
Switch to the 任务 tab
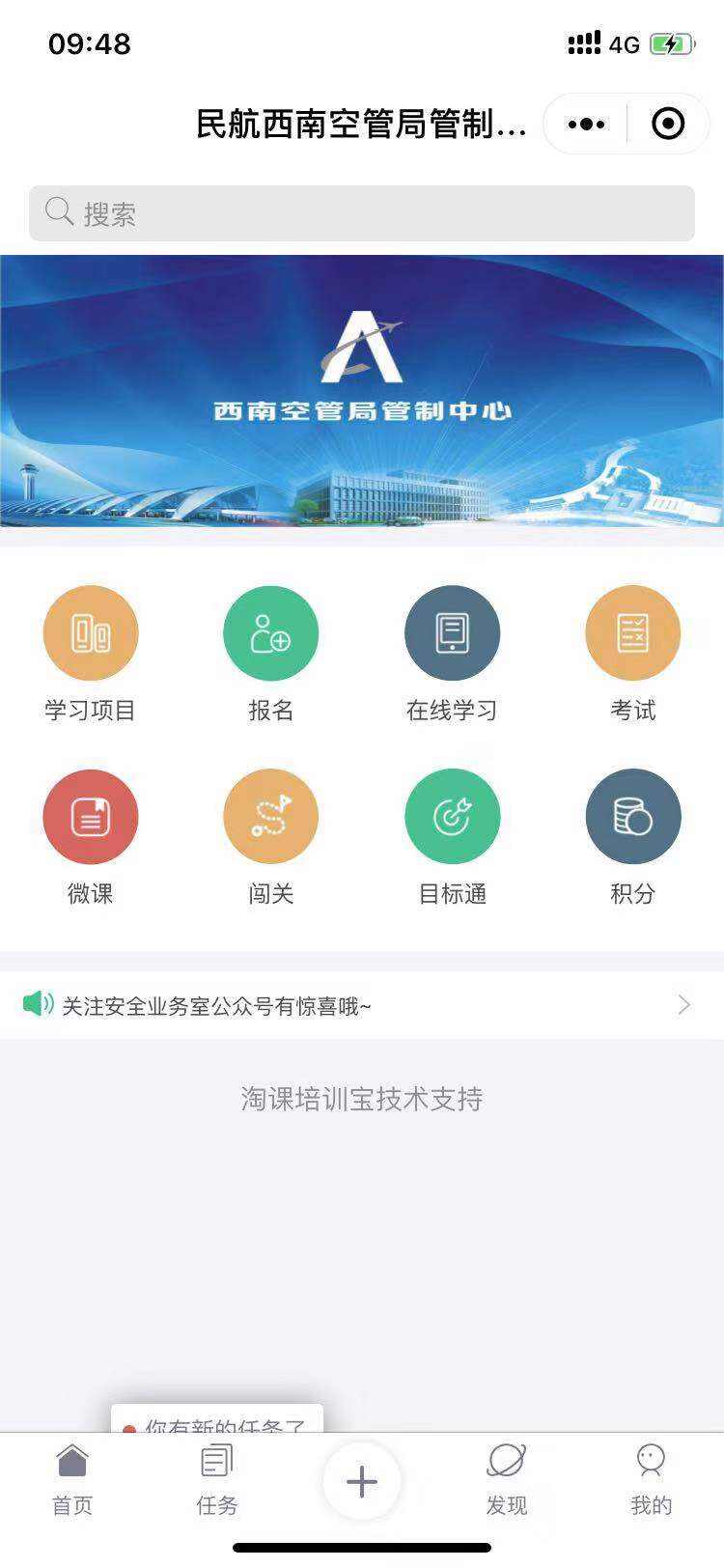pyautogui.click(x=217, y=1479)
